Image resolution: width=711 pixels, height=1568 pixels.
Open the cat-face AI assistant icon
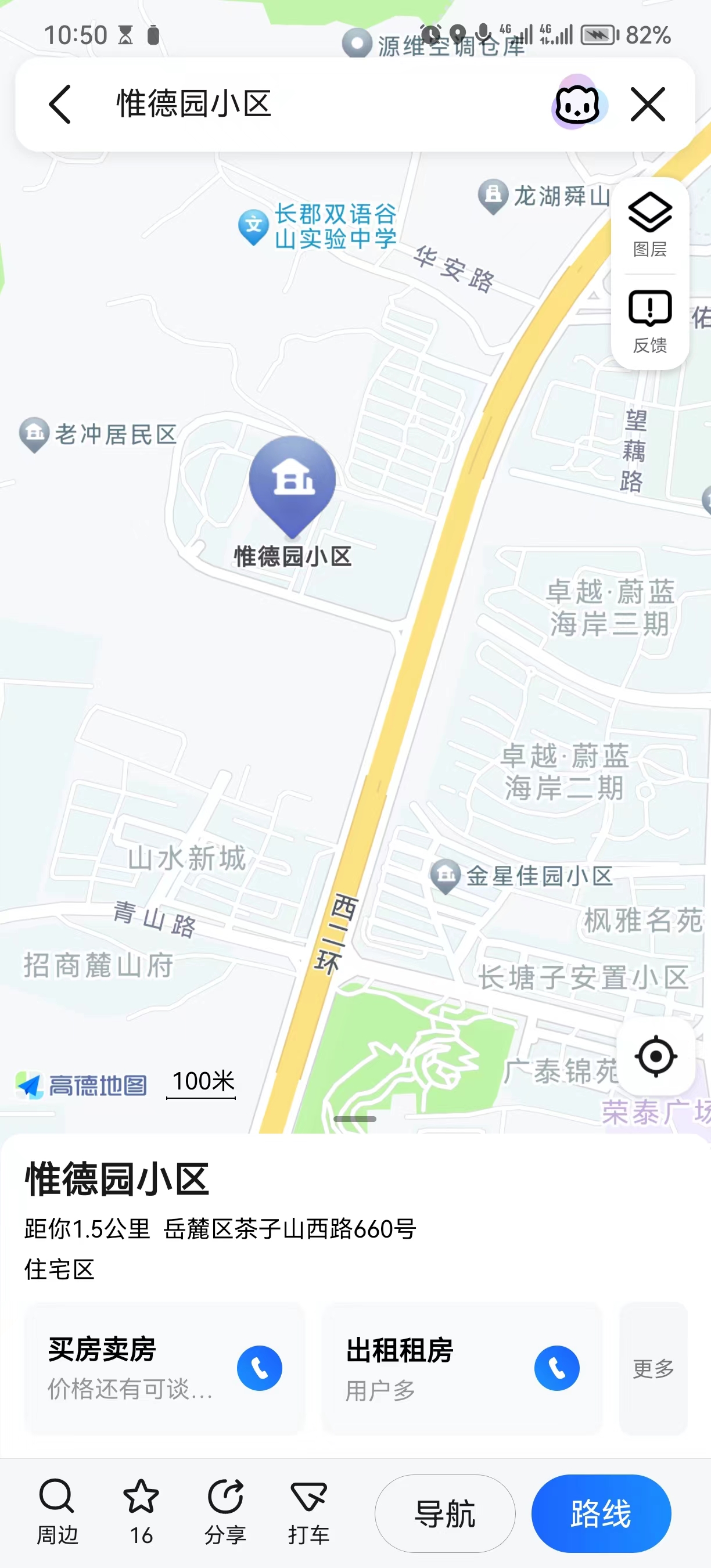coord(577,104)
